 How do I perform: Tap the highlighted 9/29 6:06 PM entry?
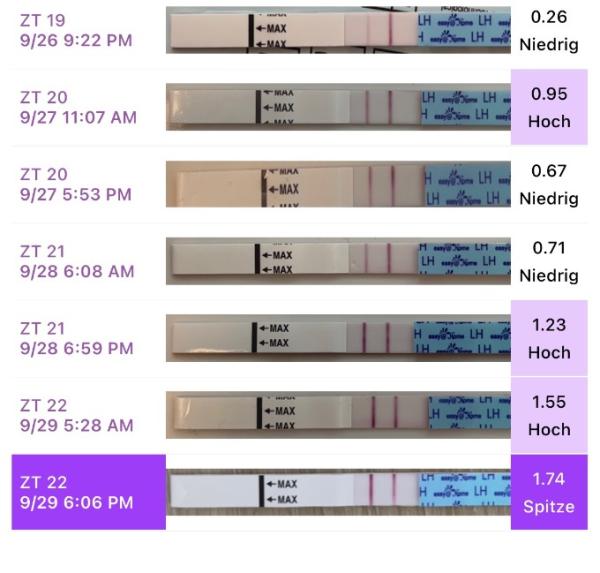88,492
